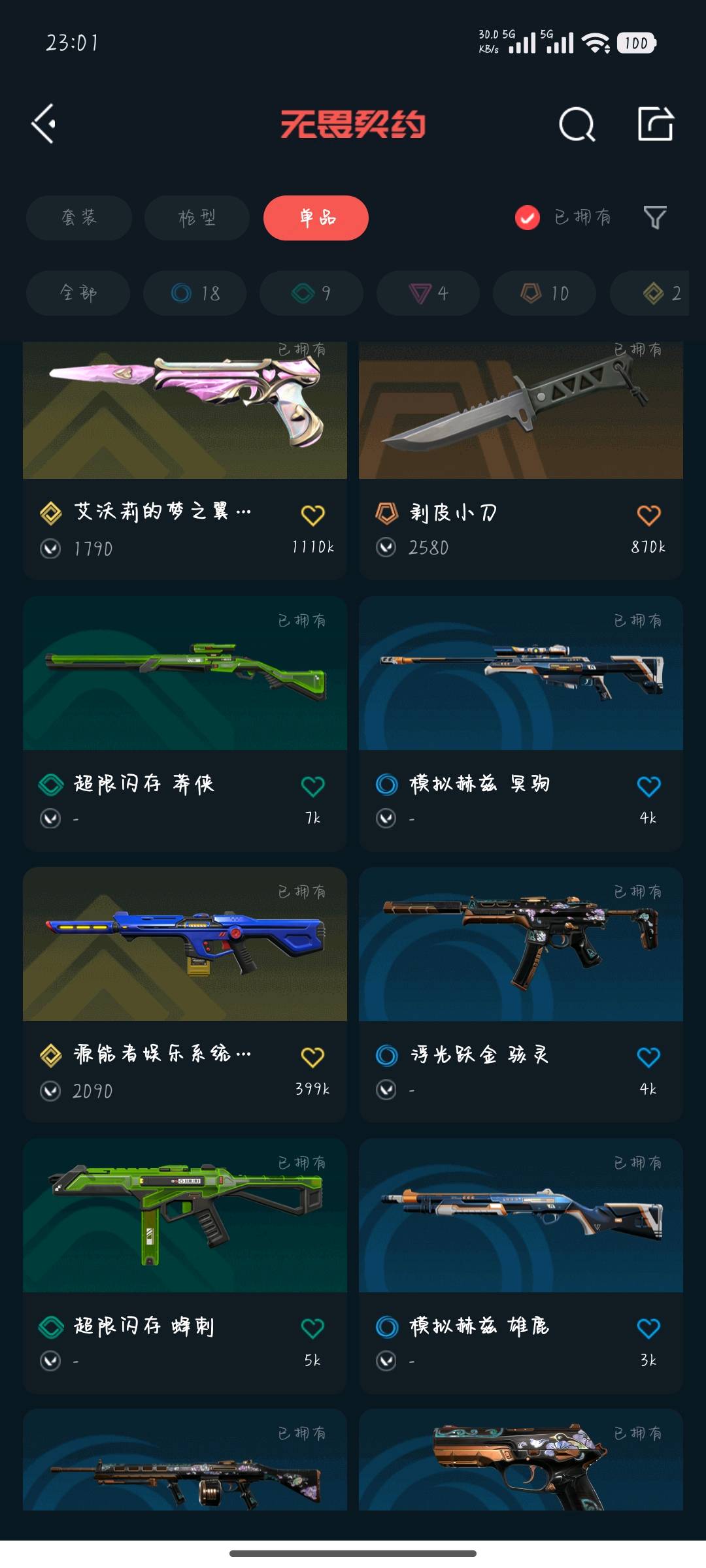Viewport: 706px width, 1568px height.
Task: Filter by the green tier chip 9
Action: 311,293
